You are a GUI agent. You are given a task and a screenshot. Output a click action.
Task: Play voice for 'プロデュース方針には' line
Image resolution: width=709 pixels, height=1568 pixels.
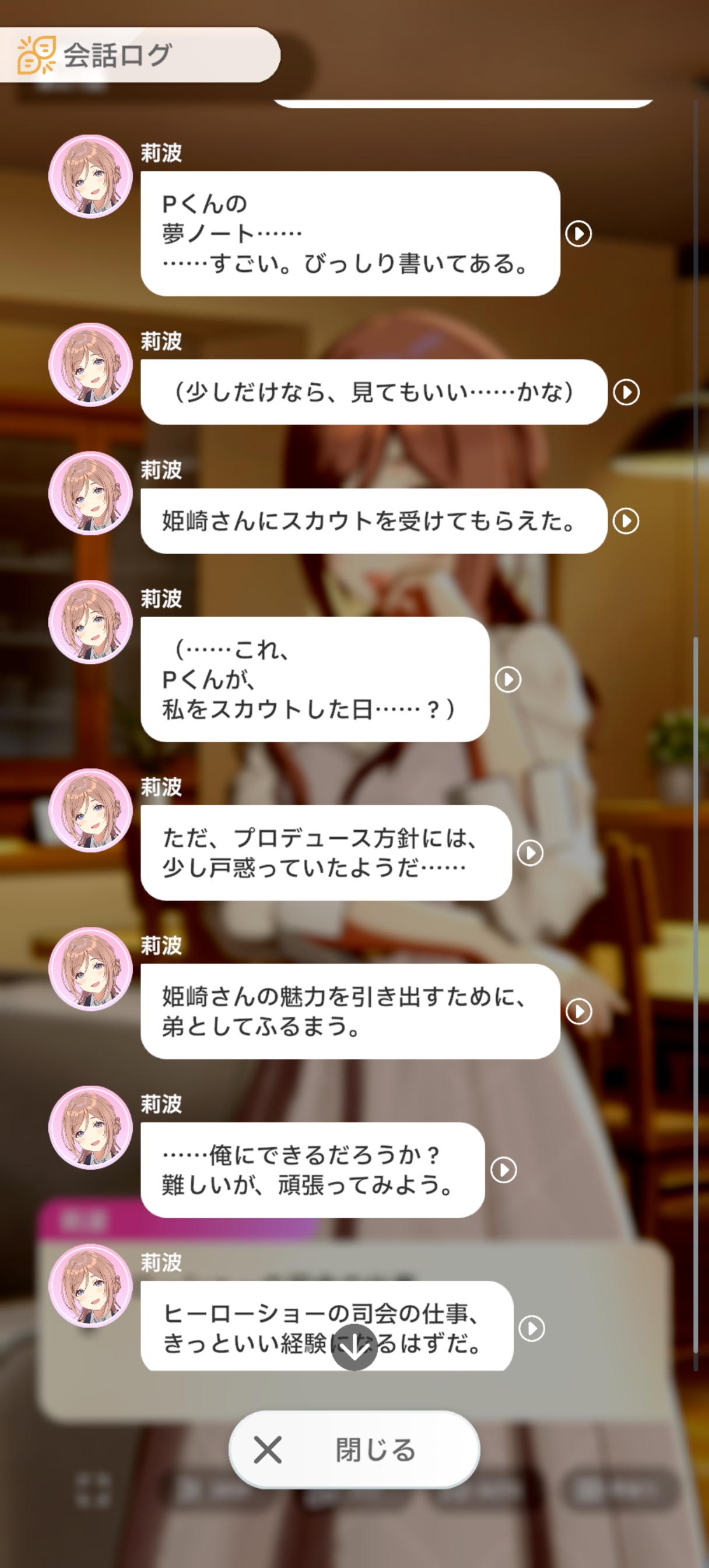(x=530, y=853)
